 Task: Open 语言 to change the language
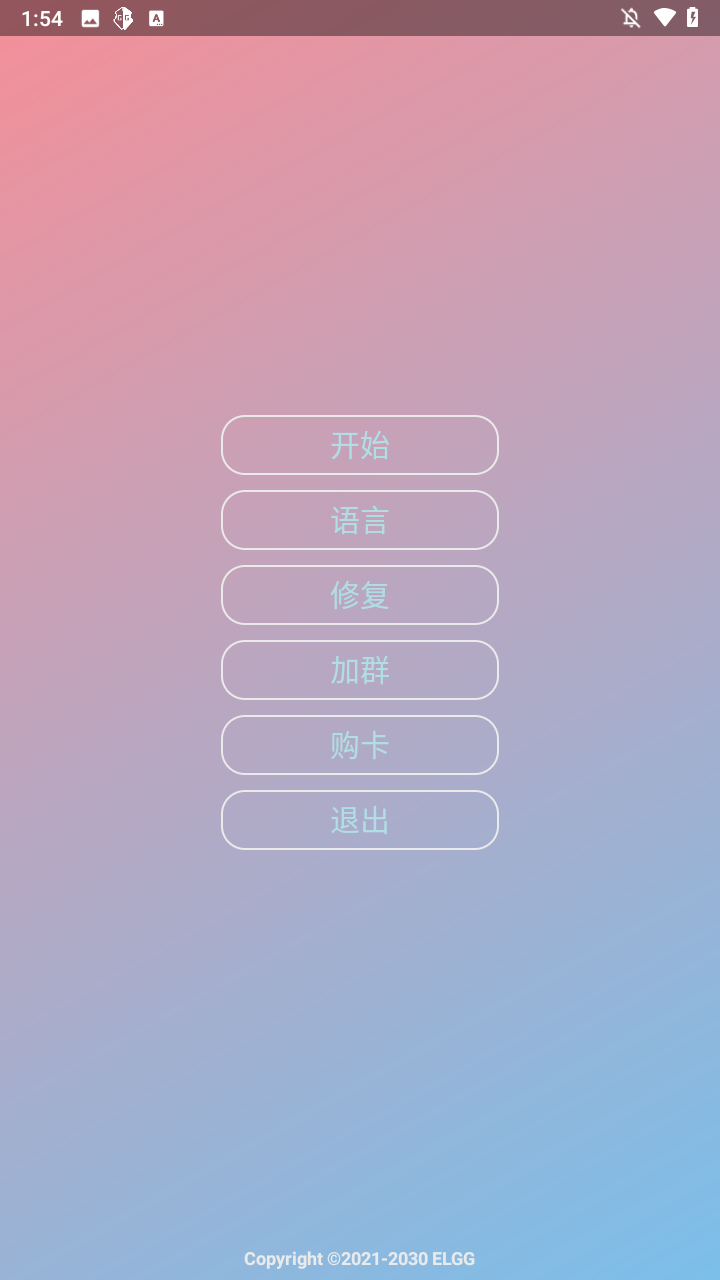360,520
